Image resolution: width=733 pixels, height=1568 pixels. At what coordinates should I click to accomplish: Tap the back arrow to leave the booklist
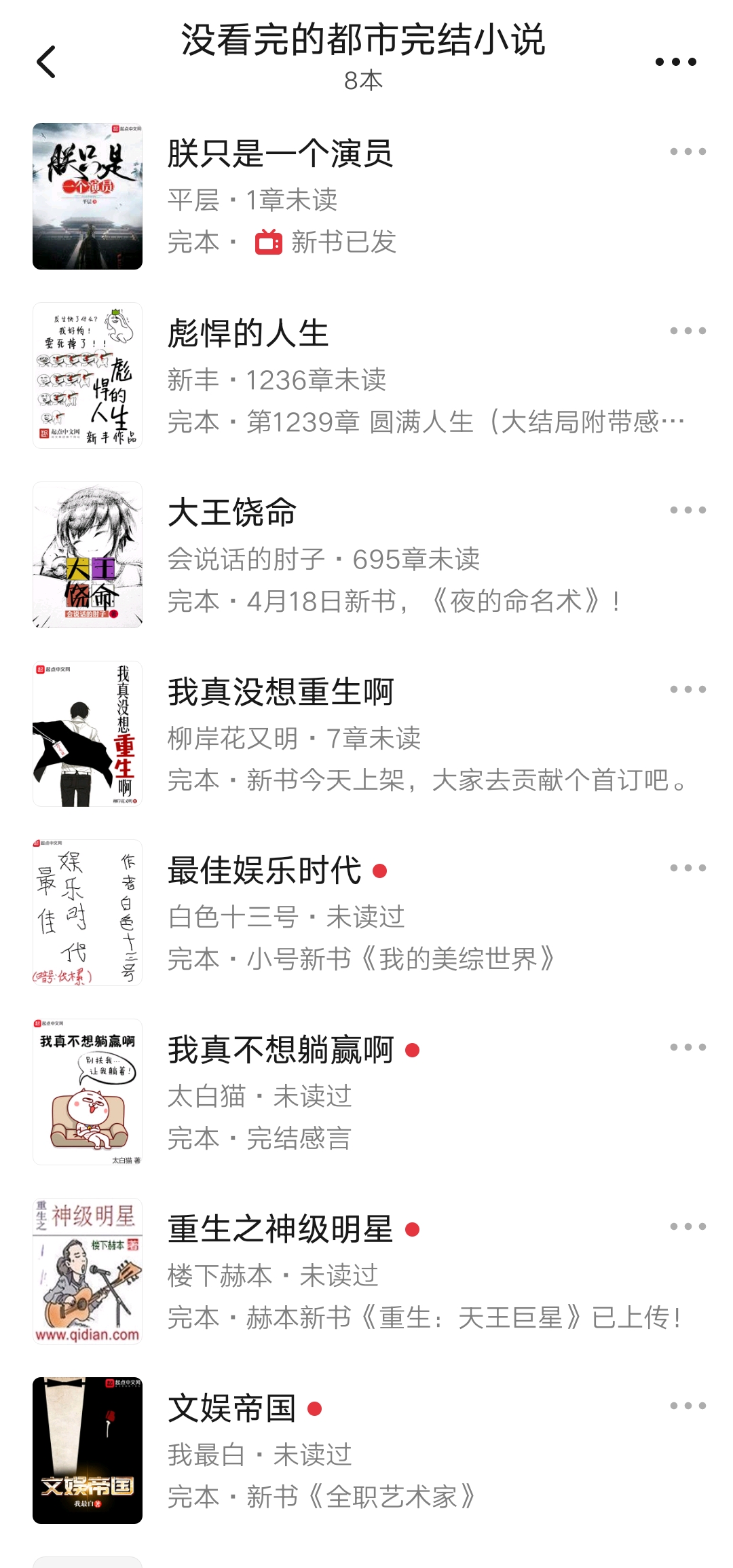click(x=45, y=63)
